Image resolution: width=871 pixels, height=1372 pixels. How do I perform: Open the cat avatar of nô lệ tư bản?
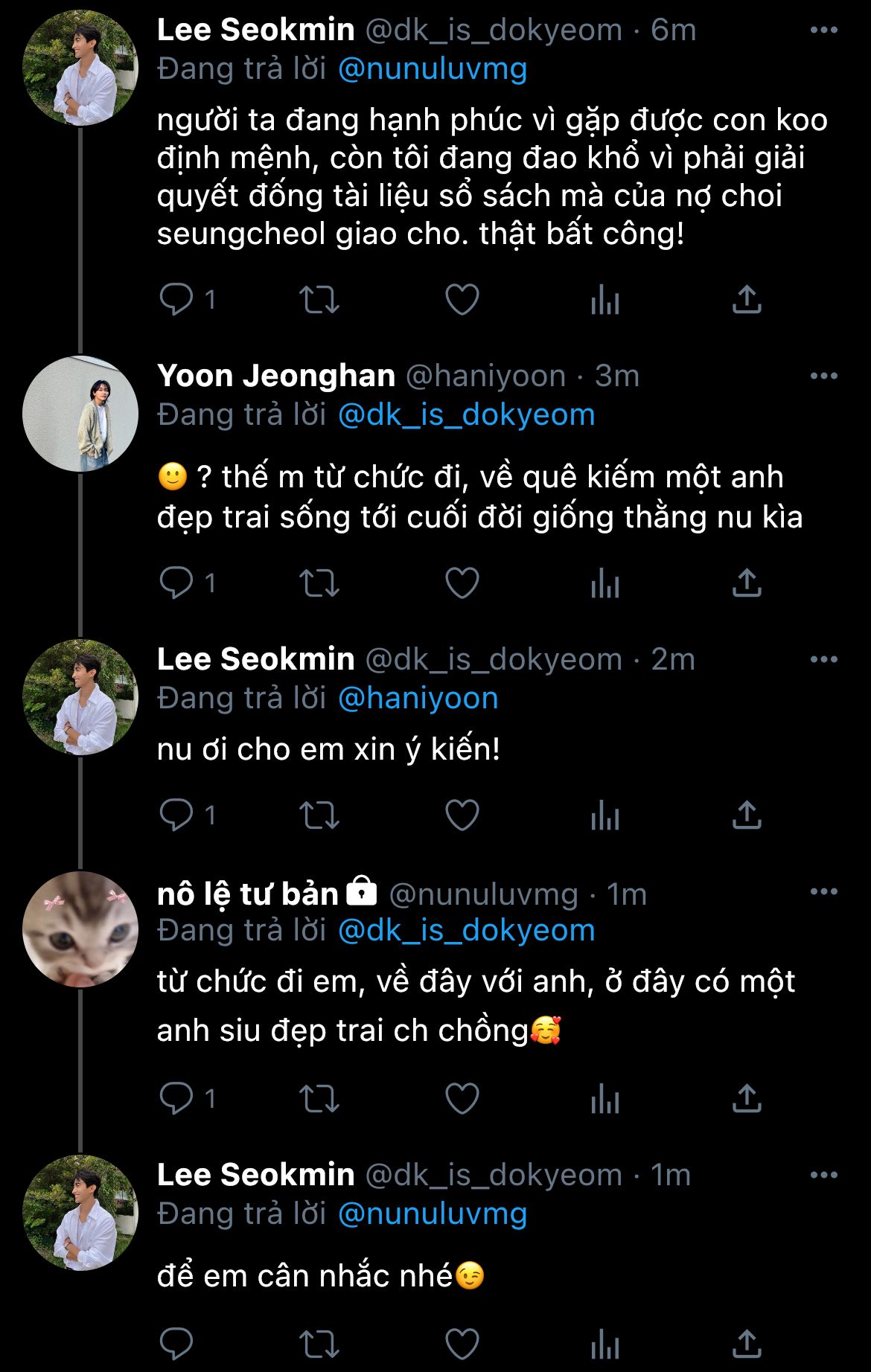point(80,929)
